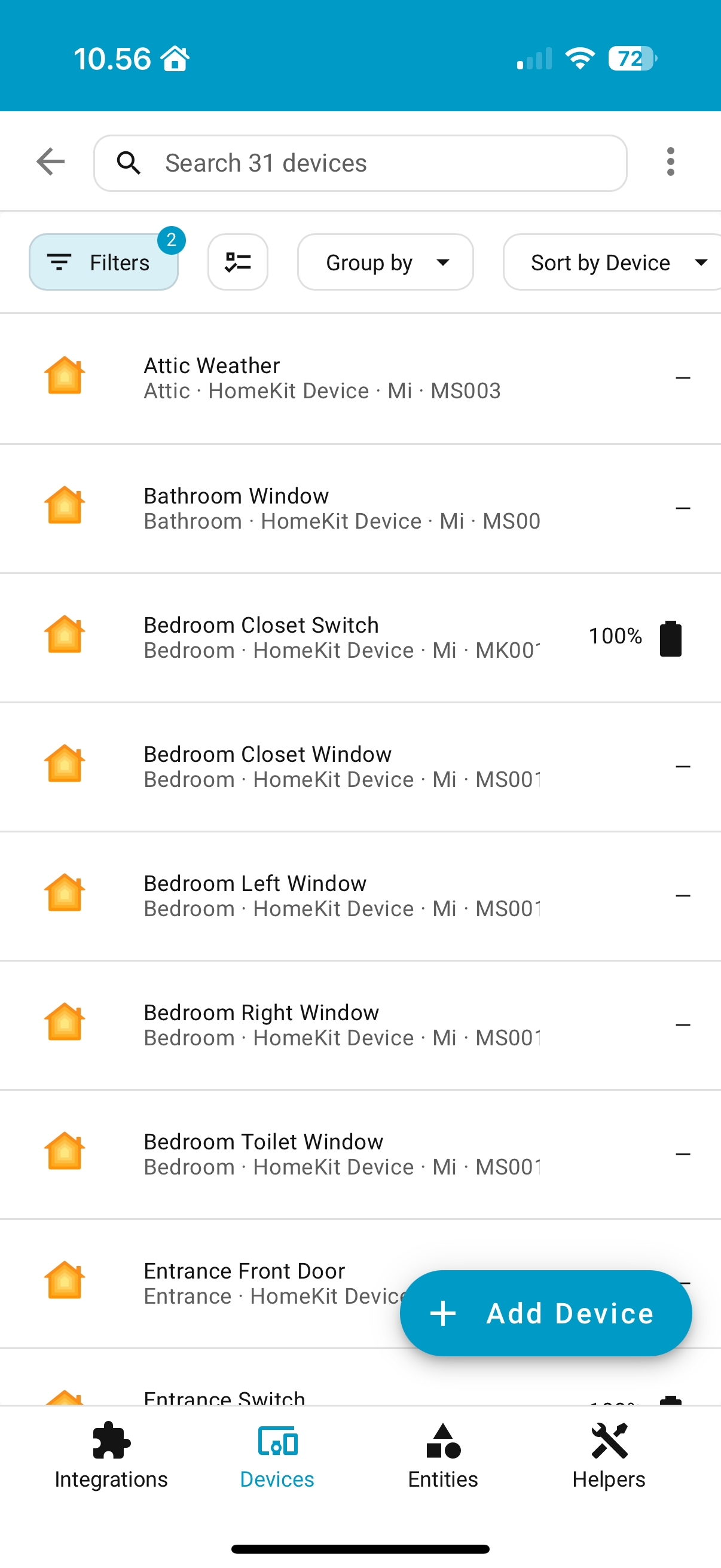Switch to the Integrations tab

click(x=111, y=1456)
